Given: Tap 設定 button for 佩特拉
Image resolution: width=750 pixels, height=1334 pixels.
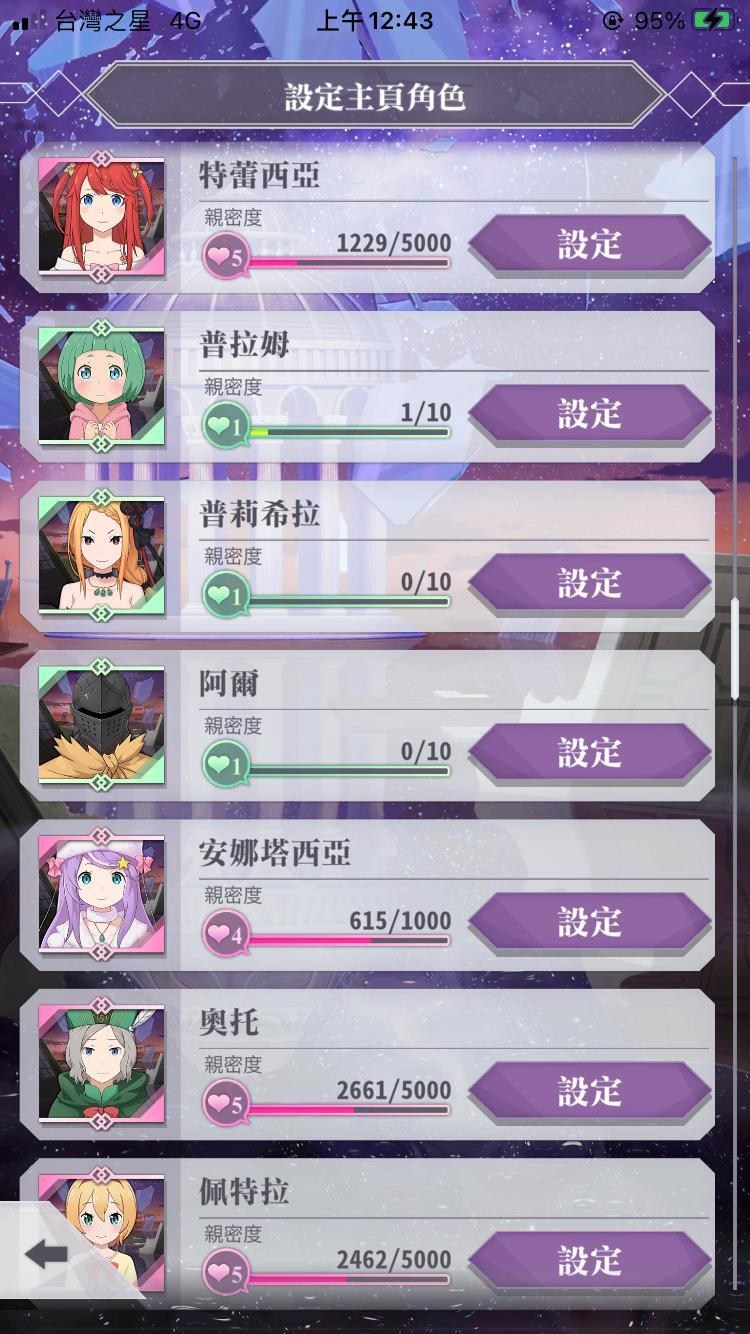Looking at the screenshot, I should pyautogui.click(x=590, y=1260).
